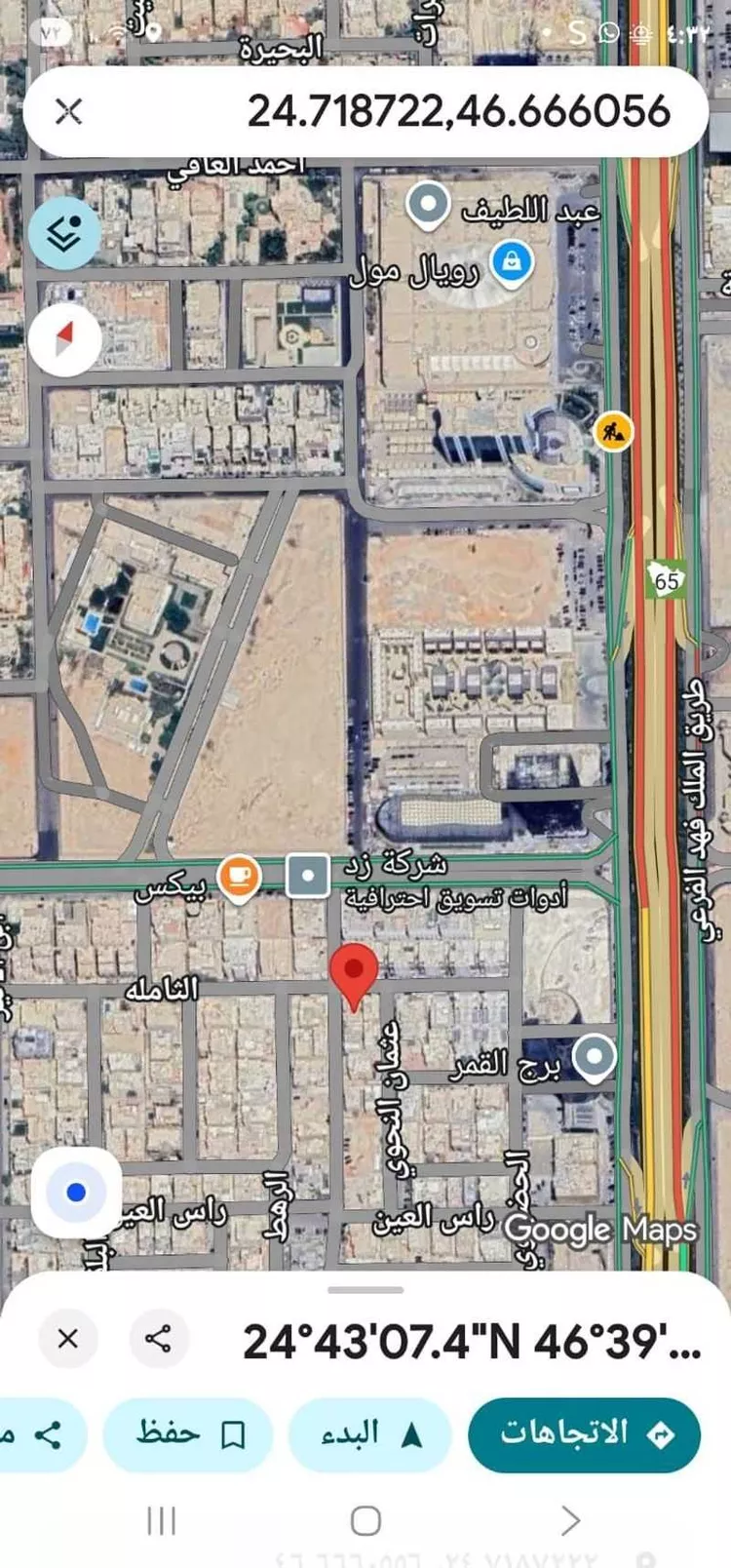The height and width of the screenshot is (1568, 731).
Task: Tap the share icon next to coordinates
Action: pyautogui.click(x=159, y=1340)
